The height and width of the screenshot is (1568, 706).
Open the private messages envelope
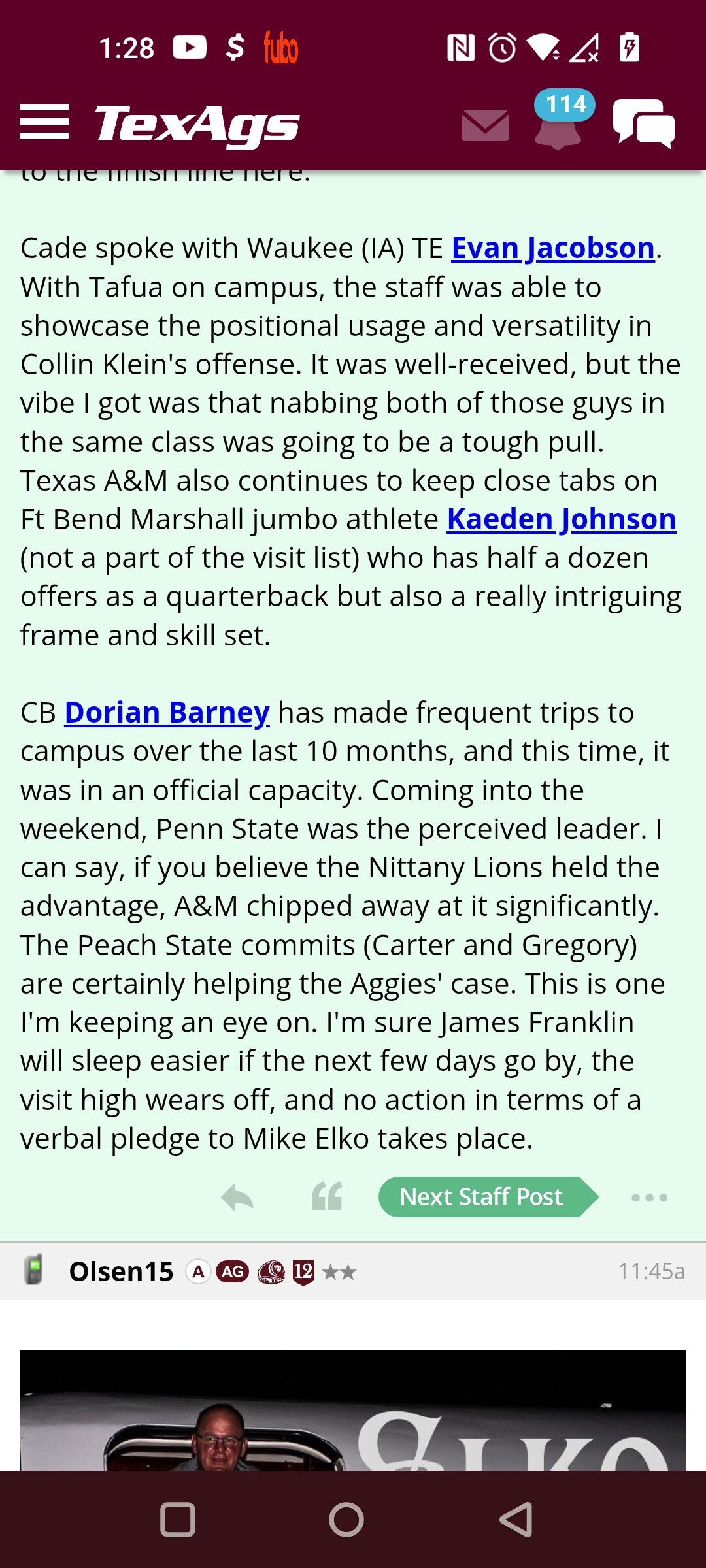(485, 125)
